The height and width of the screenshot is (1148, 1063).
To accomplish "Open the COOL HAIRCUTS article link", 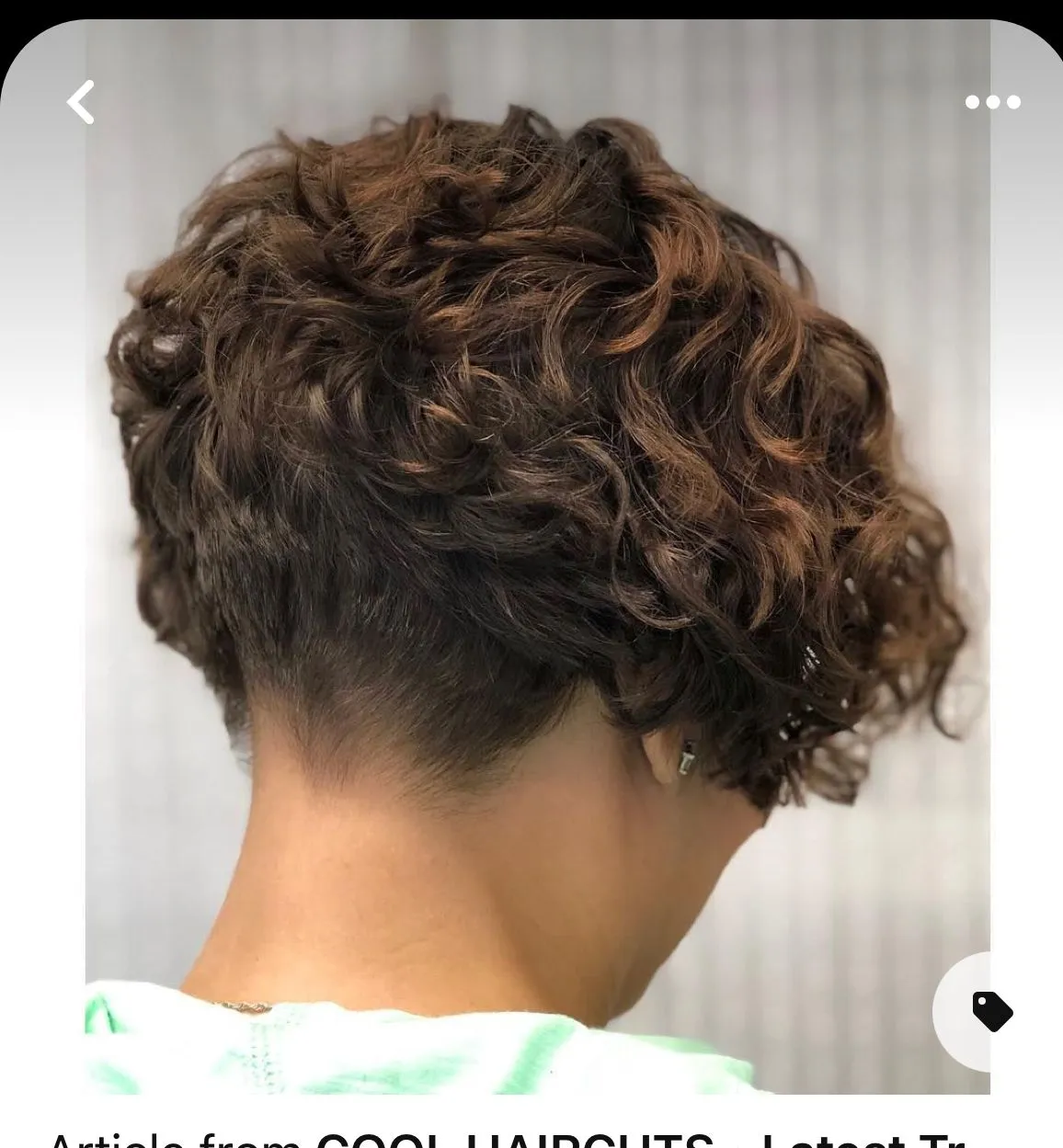I will coord(515,1140).
